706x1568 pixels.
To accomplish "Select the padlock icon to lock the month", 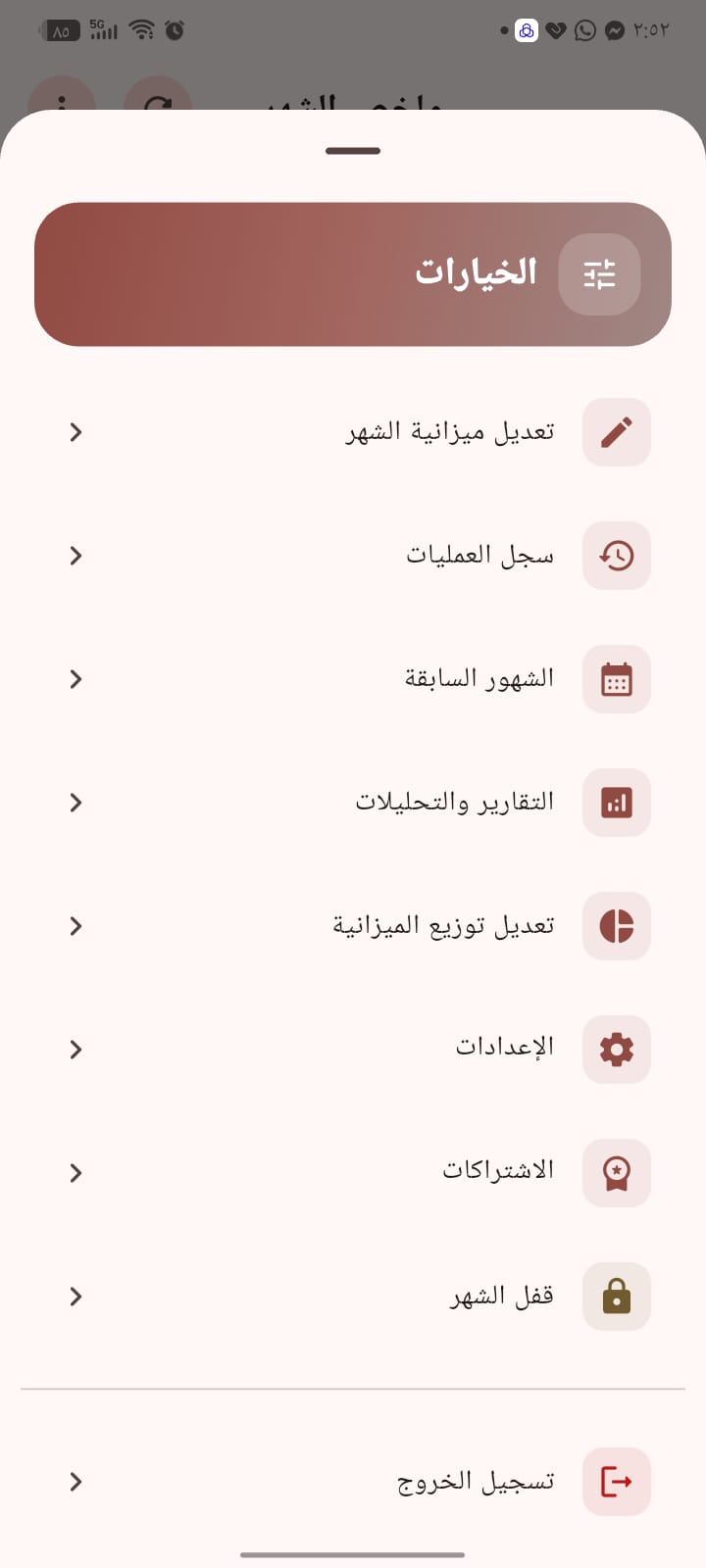I will tap(616, 1297).
